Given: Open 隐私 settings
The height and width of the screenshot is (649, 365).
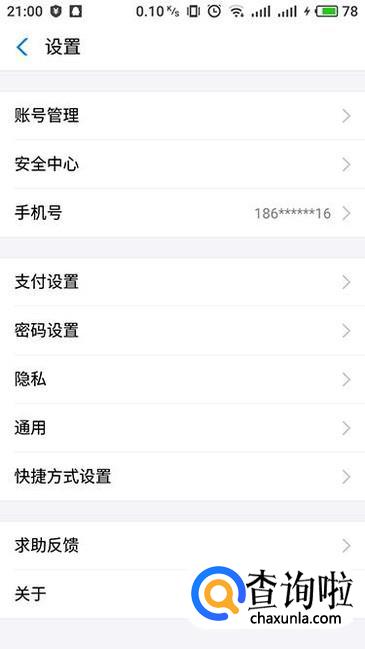Looking at the screenshot, I should click(x=182, y=379).
